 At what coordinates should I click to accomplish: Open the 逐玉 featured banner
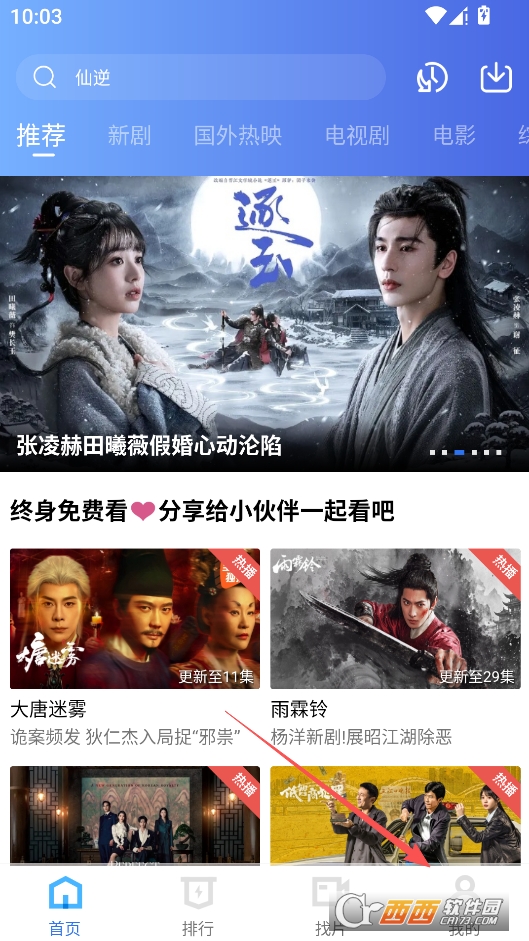click(264, 323)
